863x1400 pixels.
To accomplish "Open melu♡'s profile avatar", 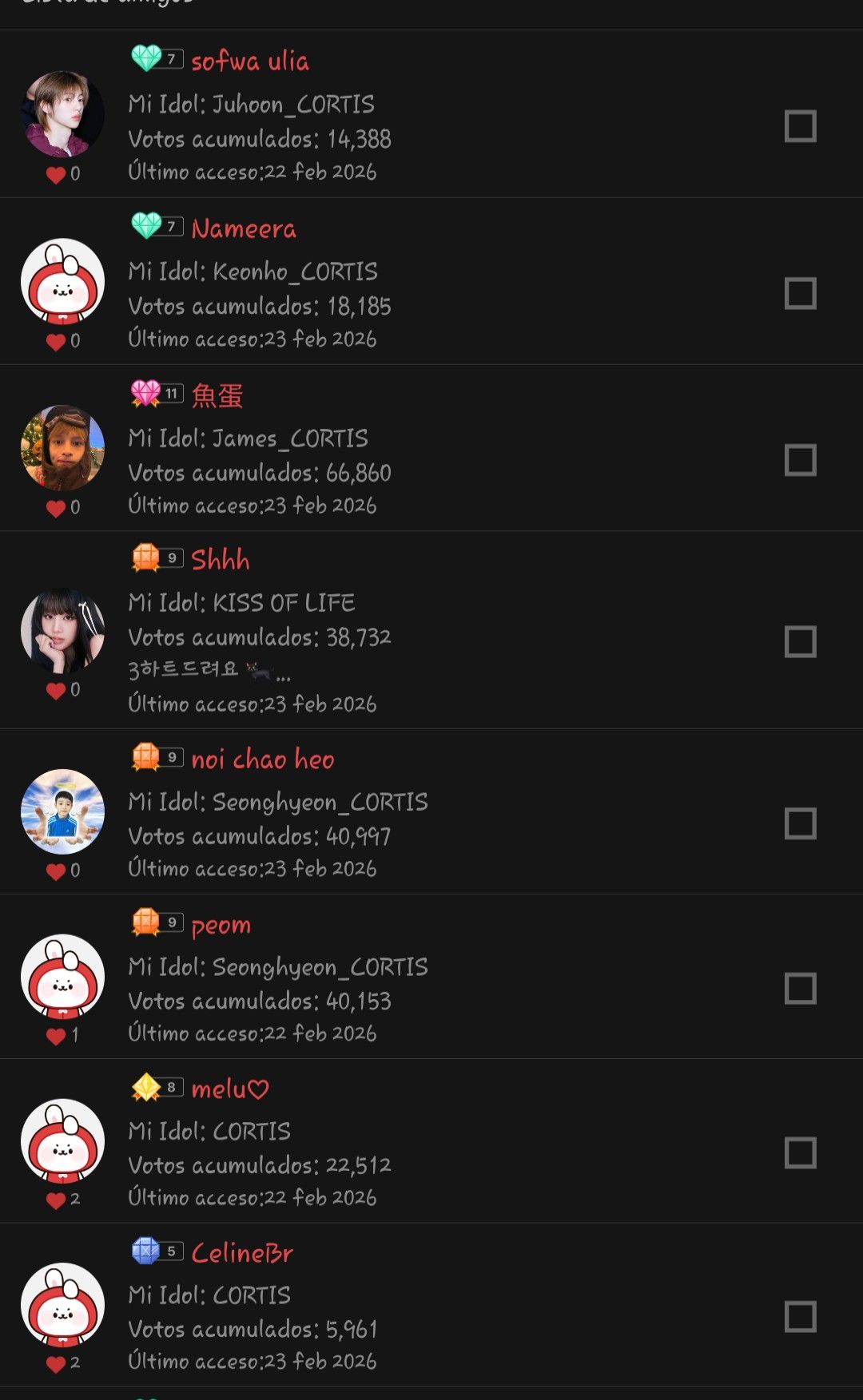I will click(x=62, y=1140).
